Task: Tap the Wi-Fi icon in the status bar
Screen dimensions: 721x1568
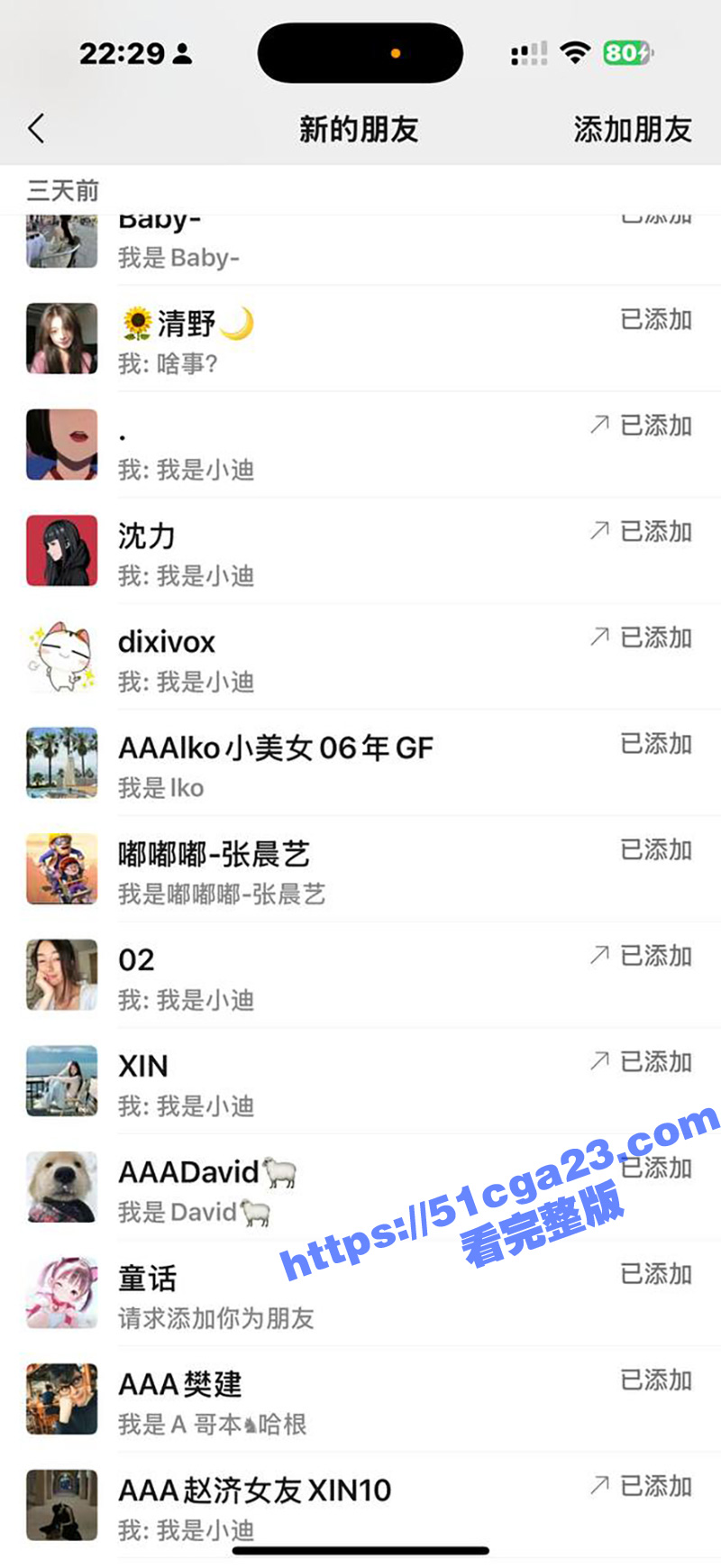Action: (574, 52)
